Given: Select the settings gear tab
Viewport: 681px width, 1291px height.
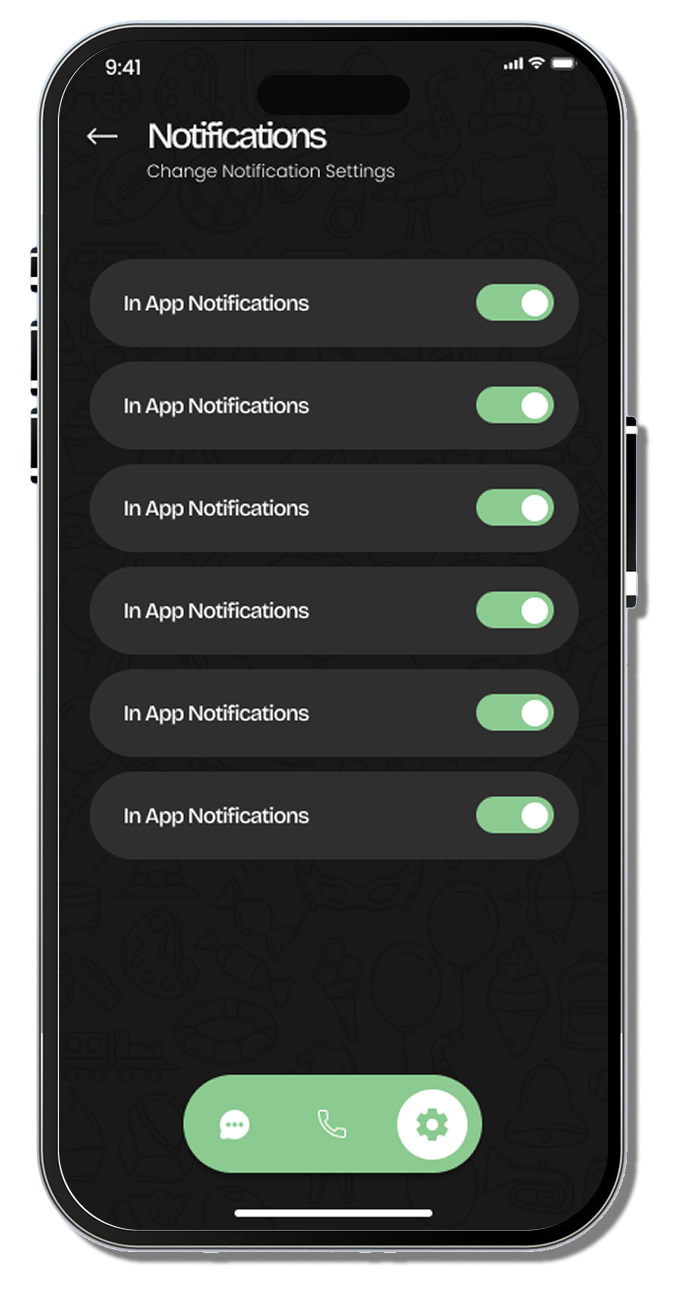Looking at the screenshot, I should click(x=432, y=1125).
